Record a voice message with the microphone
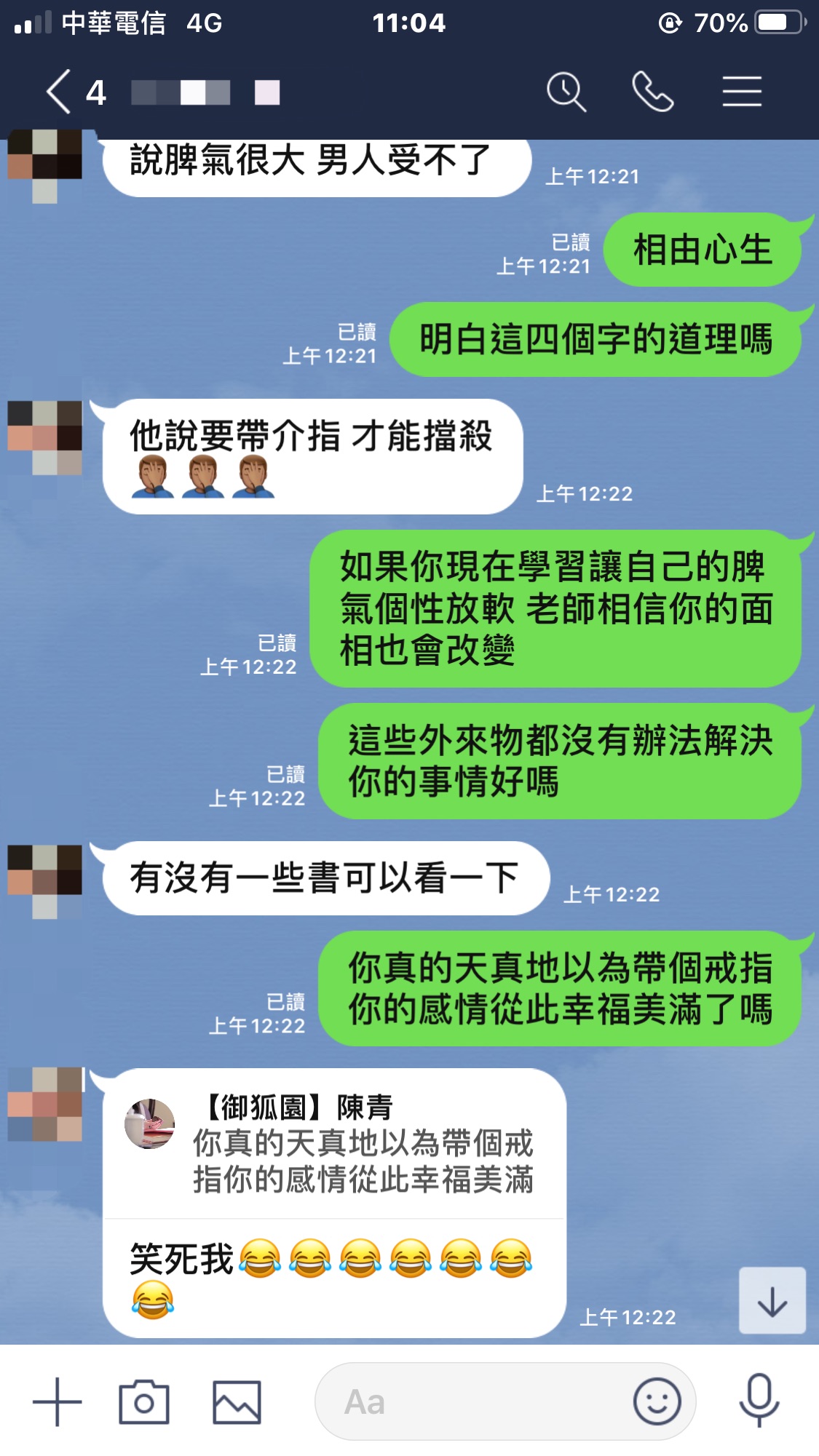Image resolution: width=819 pixels, height=1456 pixels. 759,1401
